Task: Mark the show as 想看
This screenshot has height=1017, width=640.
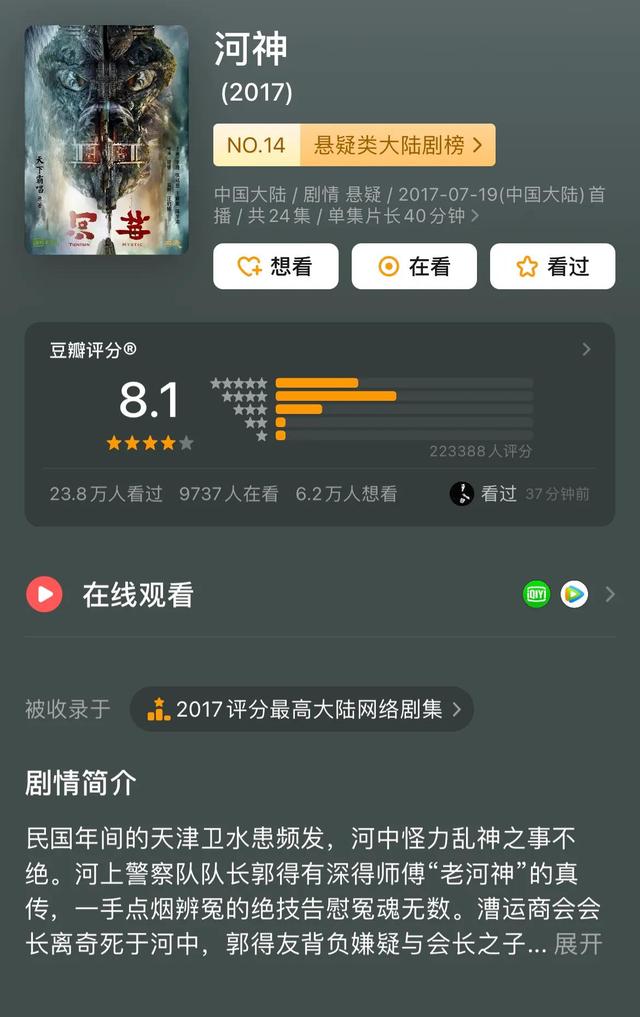Action: click(x=275, y=266)
